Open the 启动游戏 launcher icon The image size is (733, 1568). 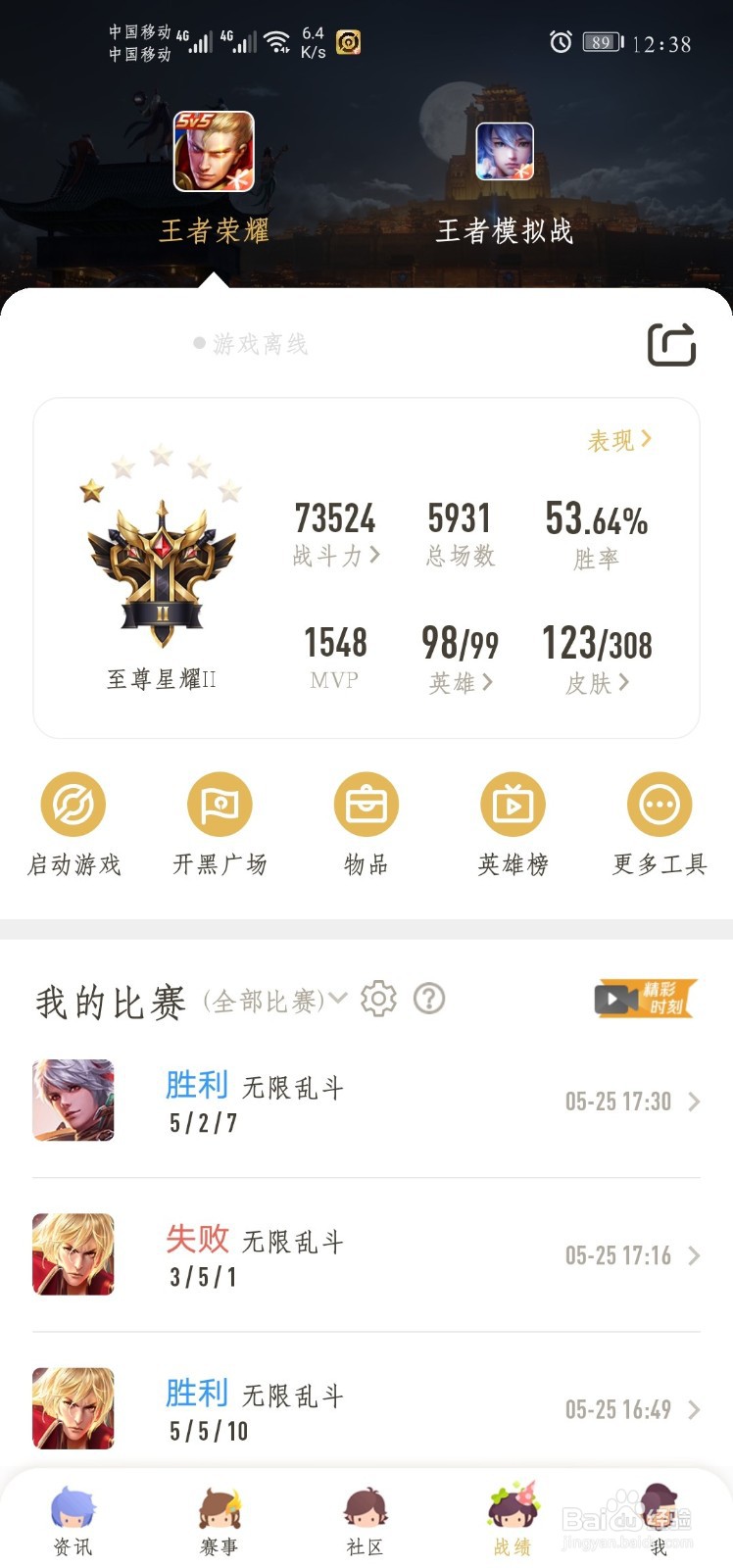point(73,804)
